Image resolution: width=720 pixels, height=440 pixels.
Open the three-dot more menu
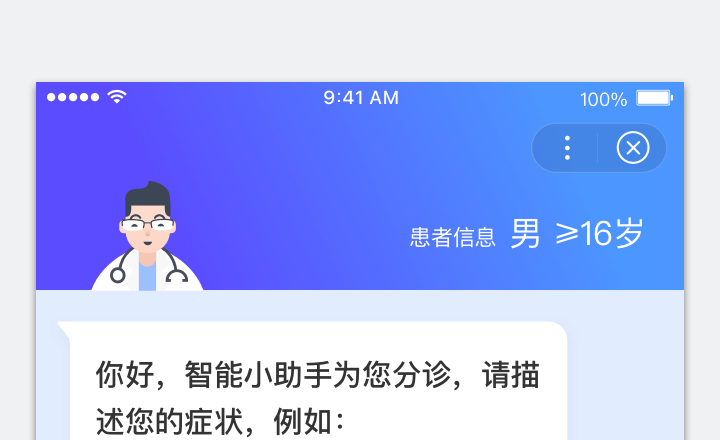567,148
